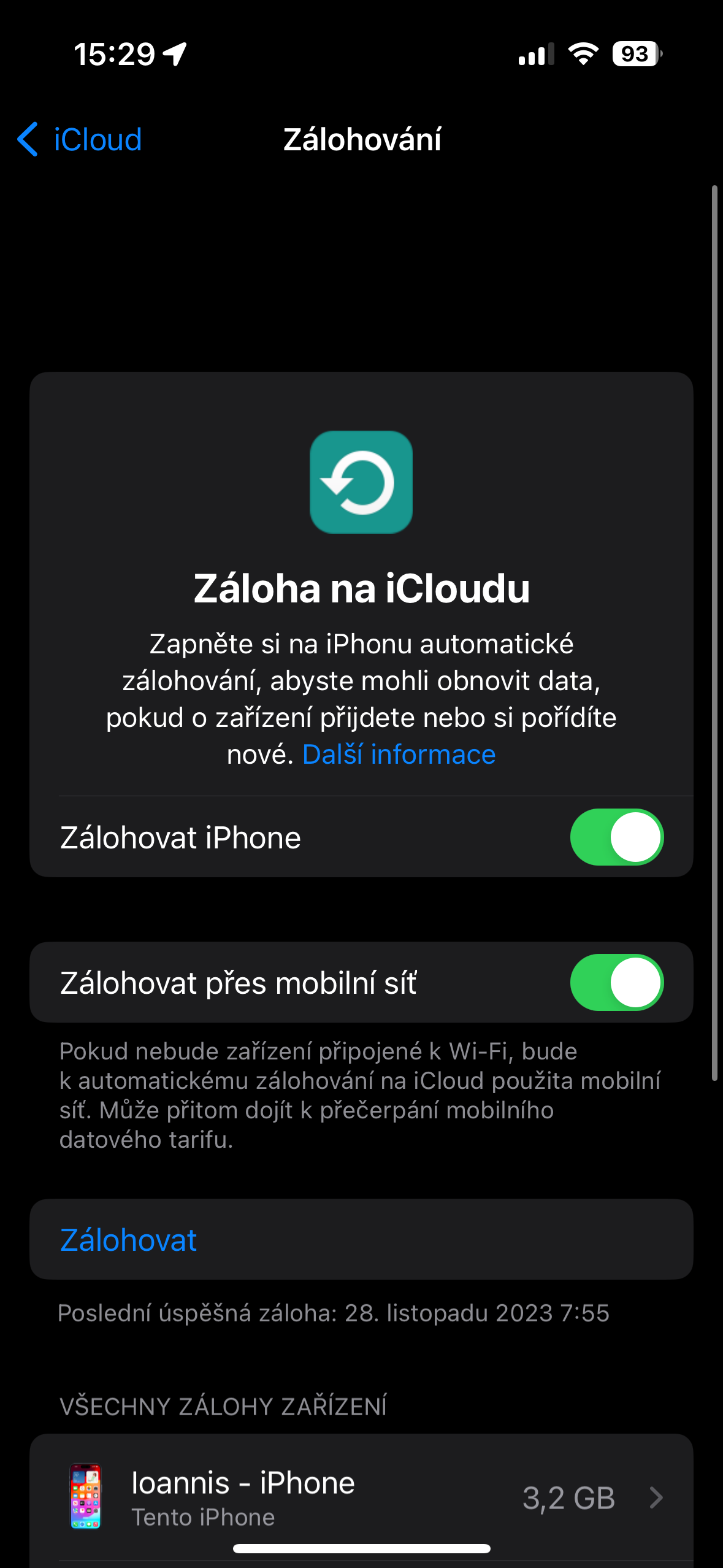The image size is (723, 1568).
Task: Tap the iCloud Backup restore icon
Action: 361,481
